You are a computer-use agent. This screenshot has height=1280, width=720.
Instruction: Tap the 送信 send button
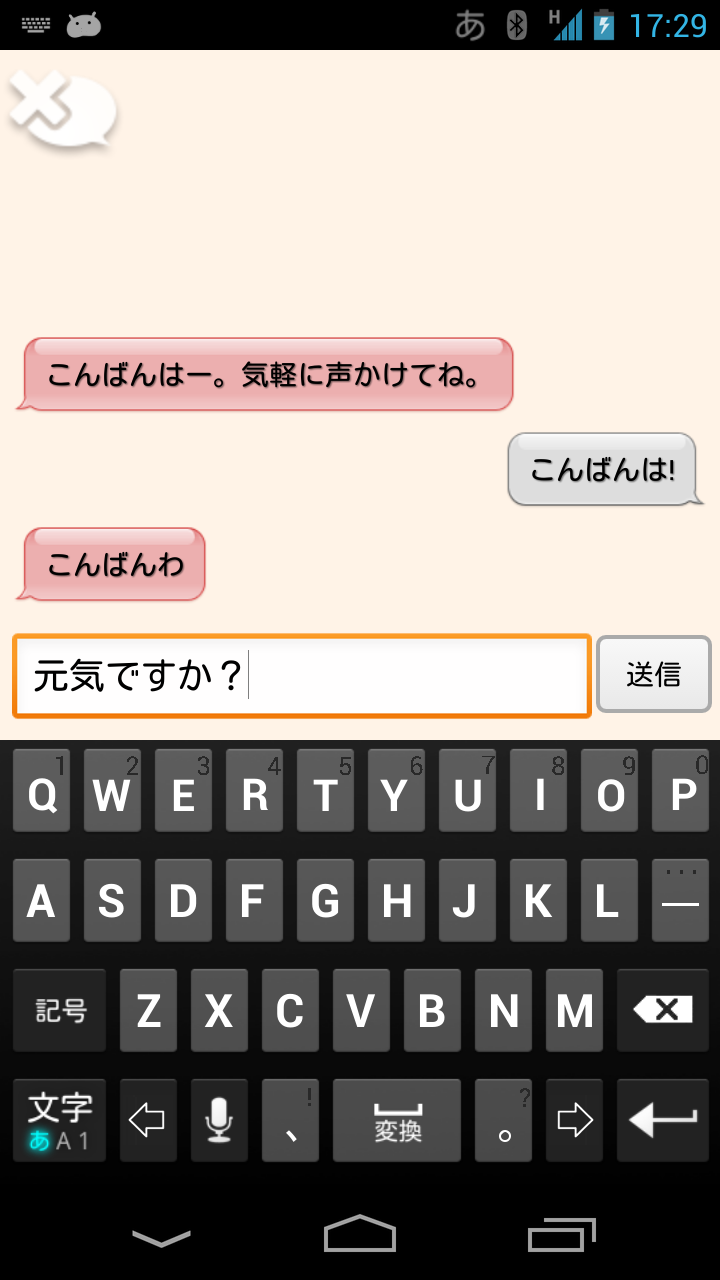point(654,675)
